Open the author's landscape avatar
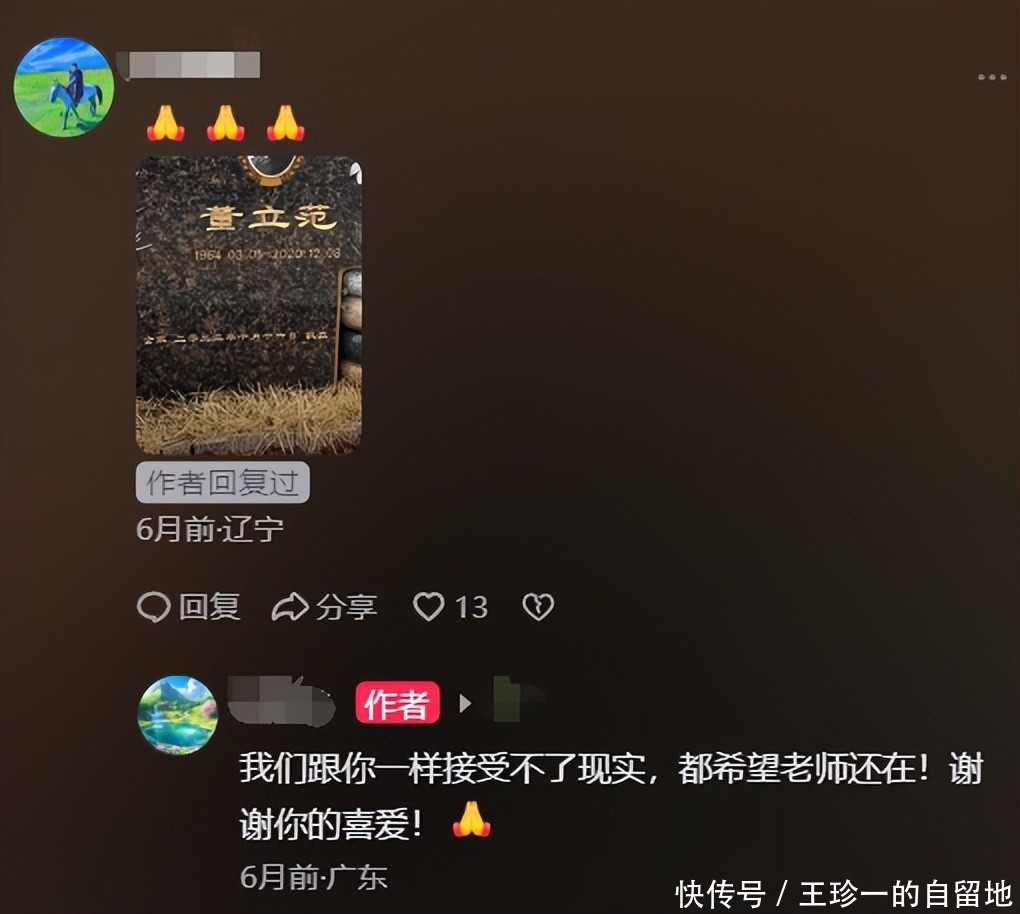 click(x=177, y=715)
